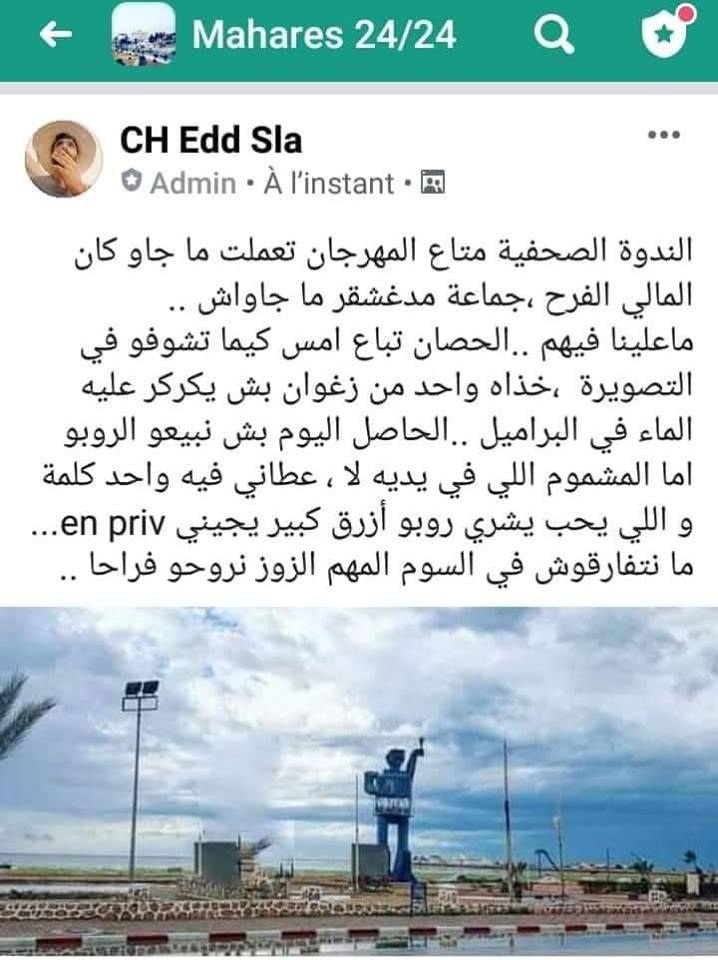718x960 pixels.
Task: Search within the group
Action: pyautogui.click(x=554, y=36)
